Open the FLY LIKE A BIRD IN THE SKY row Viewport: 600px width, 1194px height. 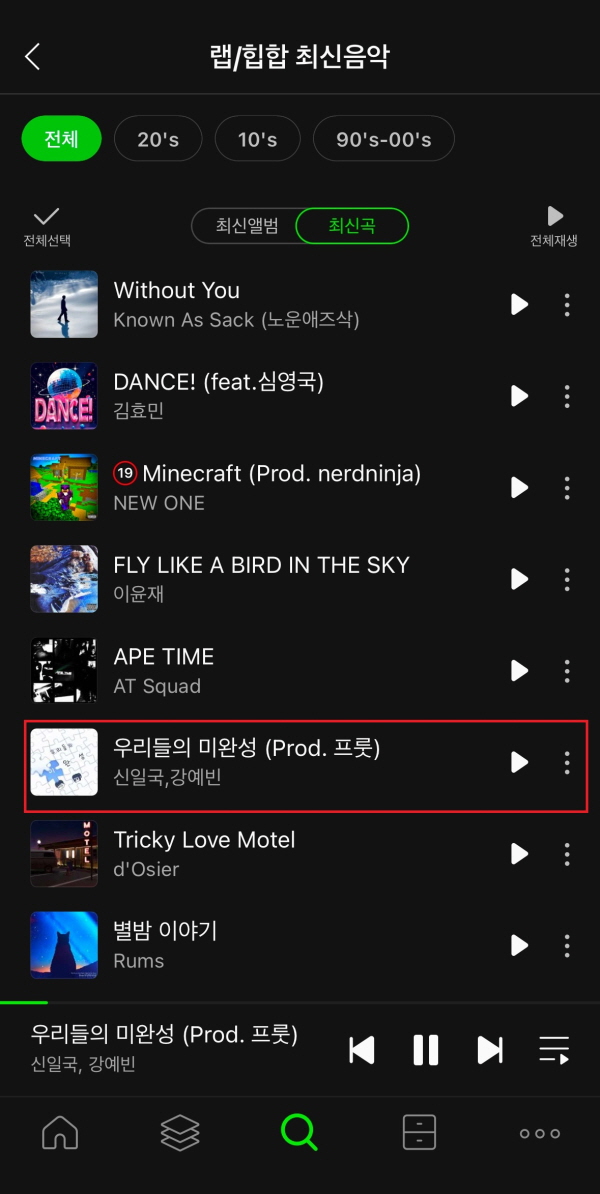(x=261, y=578)
